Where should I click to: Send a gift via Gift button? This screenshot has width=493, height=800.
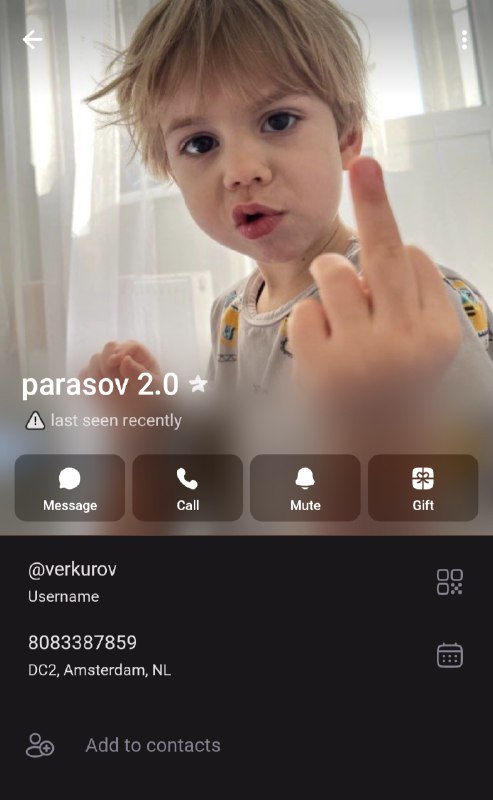[423, 488]
